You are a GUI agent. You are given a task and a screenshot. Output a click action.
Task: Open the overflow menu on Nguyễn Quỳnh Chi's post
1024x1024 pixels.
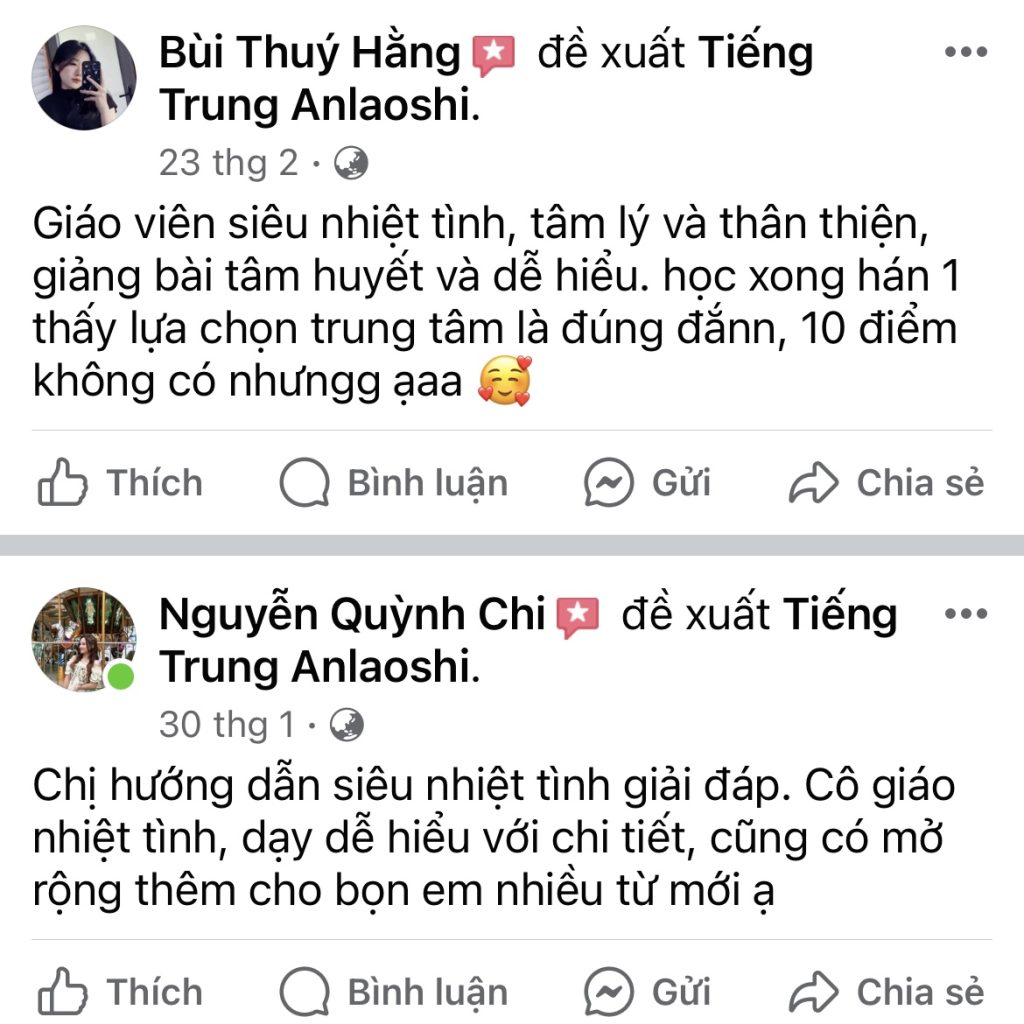pos(965,614)
